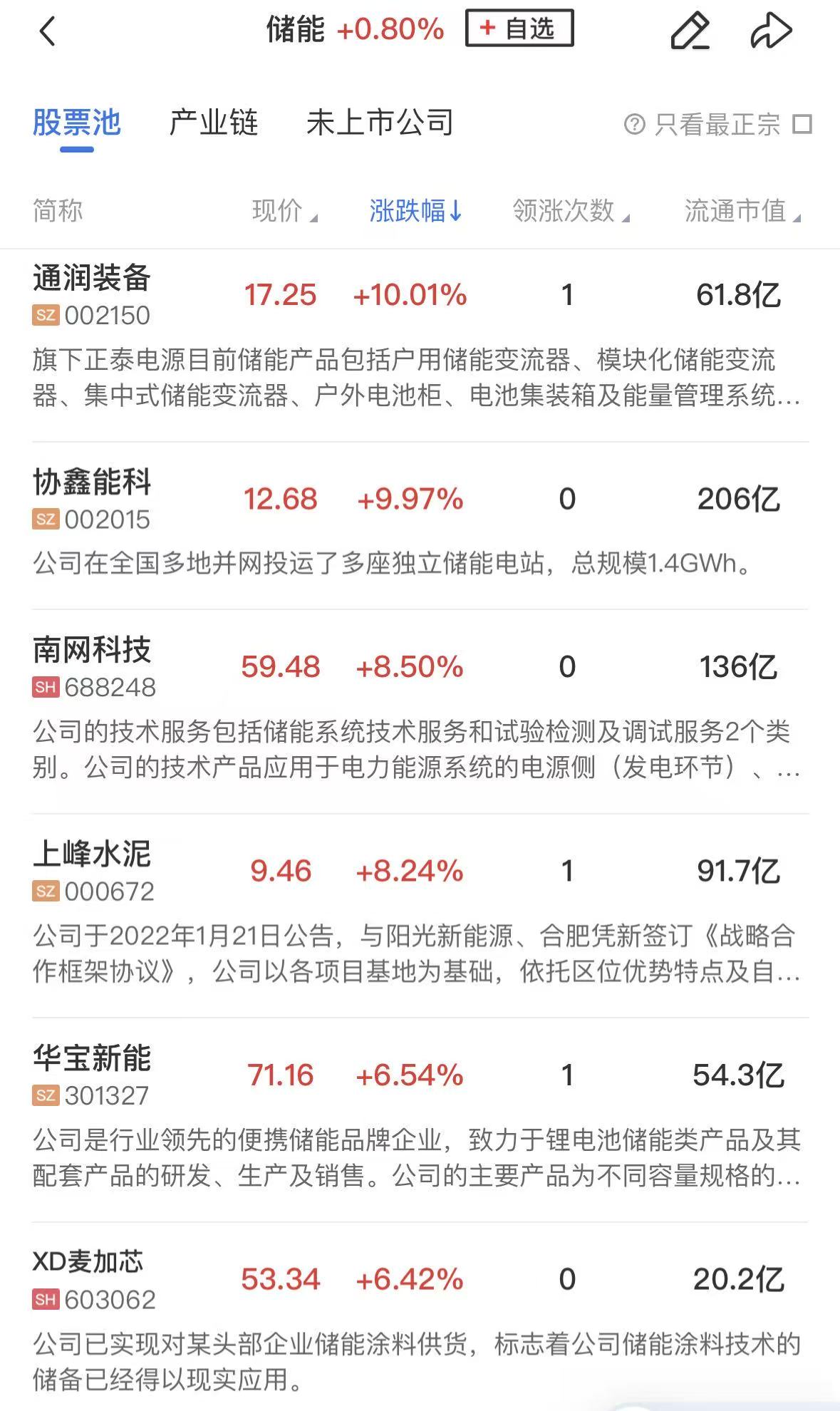Check the 只看最正宗 box

click(802, 125)
